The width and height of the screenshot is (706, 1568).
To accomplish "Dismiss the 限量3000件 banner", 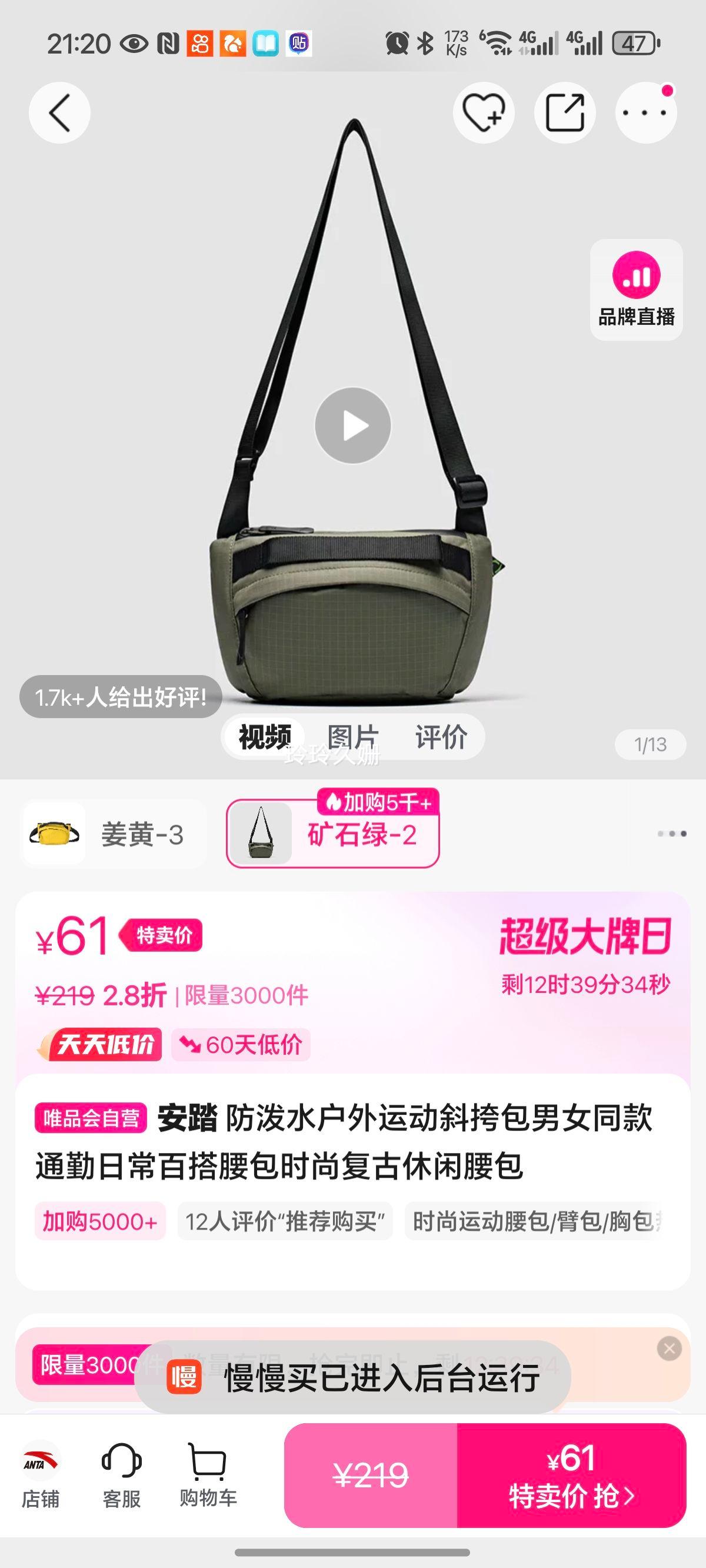I will (x=669, y=1350).
